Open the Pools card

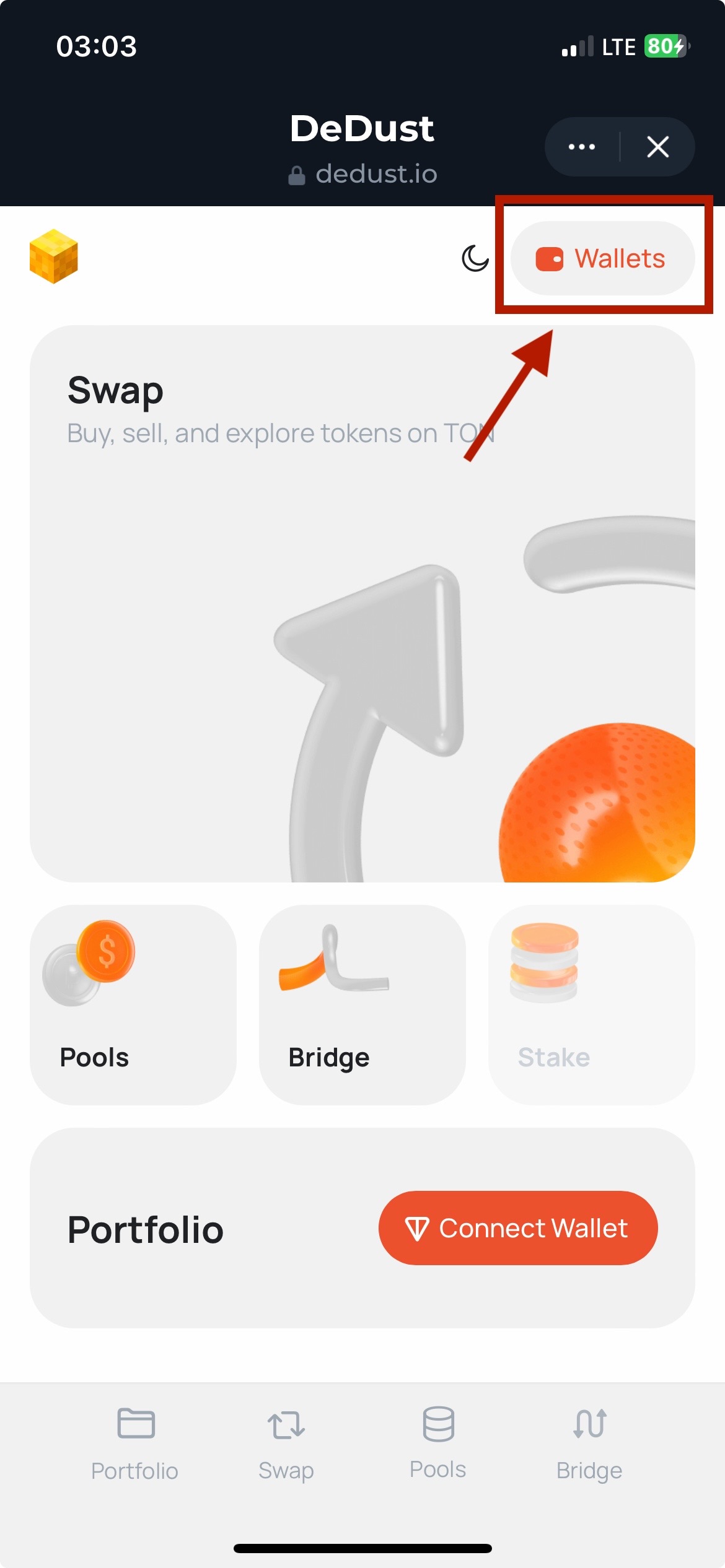coord(133,1004)
